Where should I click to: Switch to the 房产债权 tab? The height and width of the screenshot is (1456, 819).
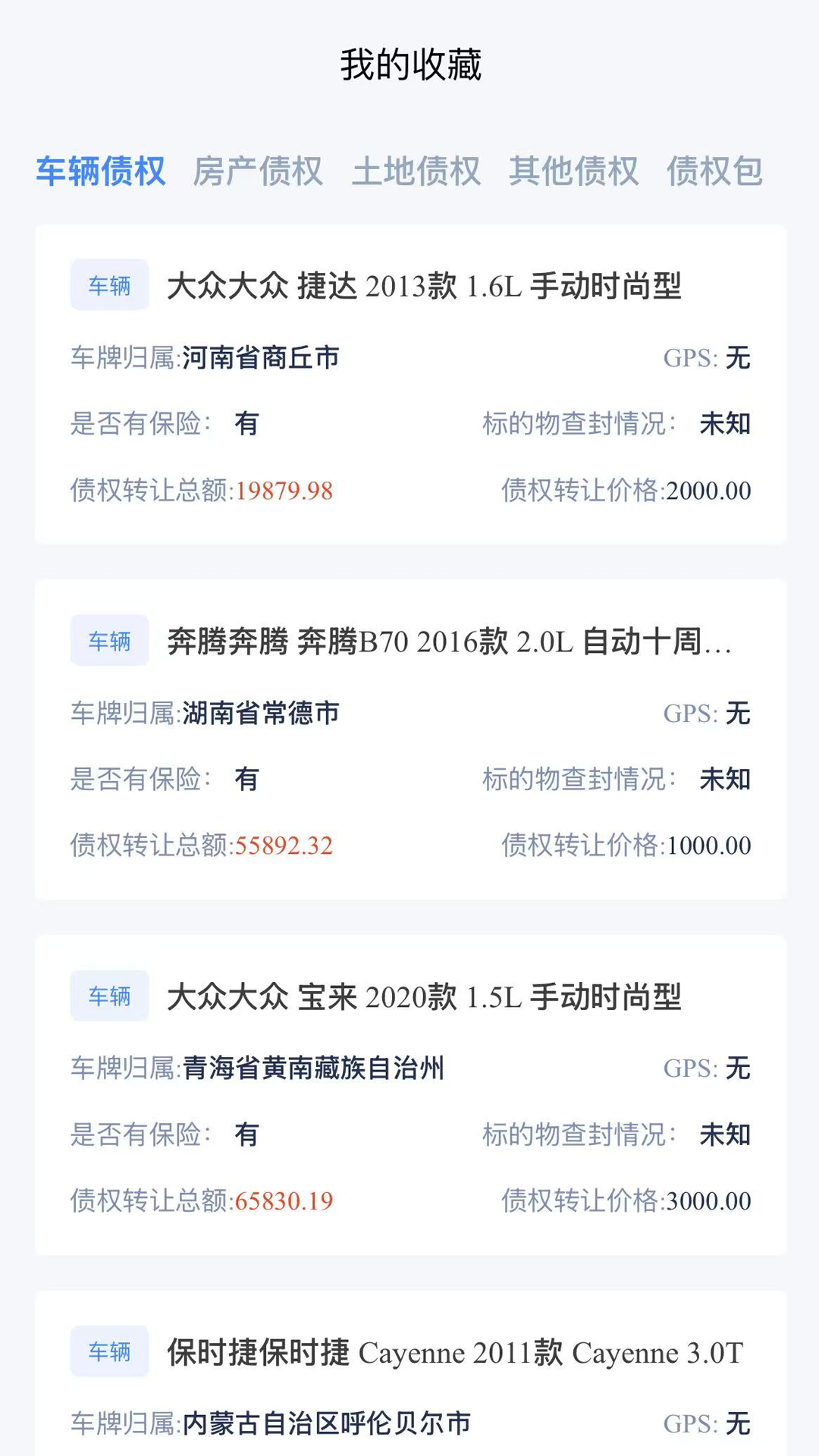259,172
